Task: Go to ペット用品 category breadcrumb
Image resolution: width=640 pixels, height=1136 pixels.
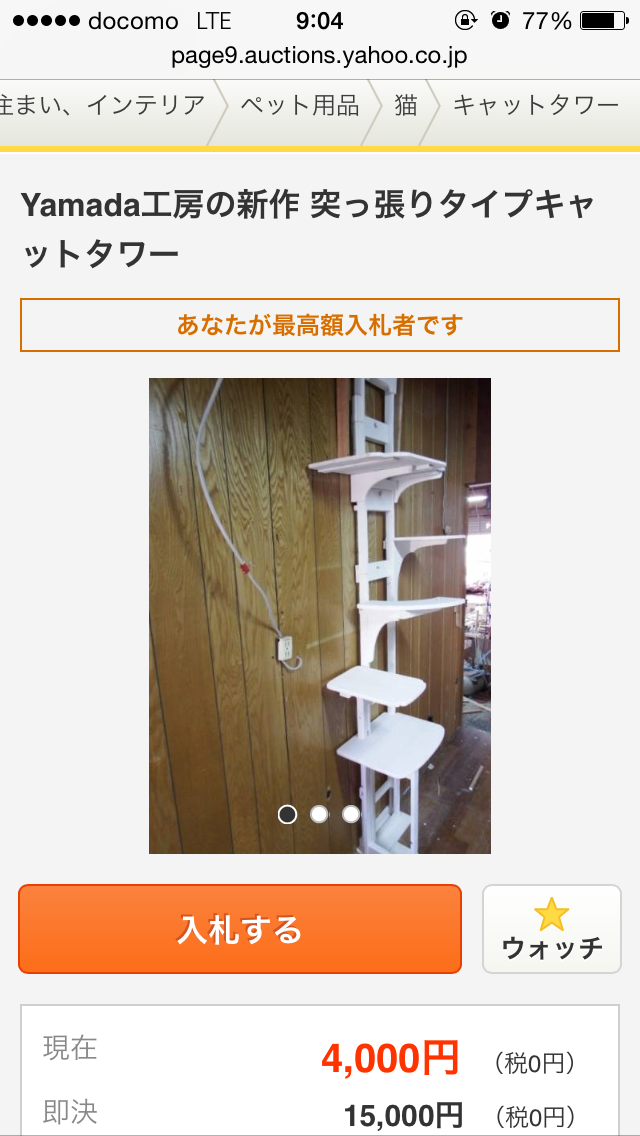Action: click(x=299, y=106)
